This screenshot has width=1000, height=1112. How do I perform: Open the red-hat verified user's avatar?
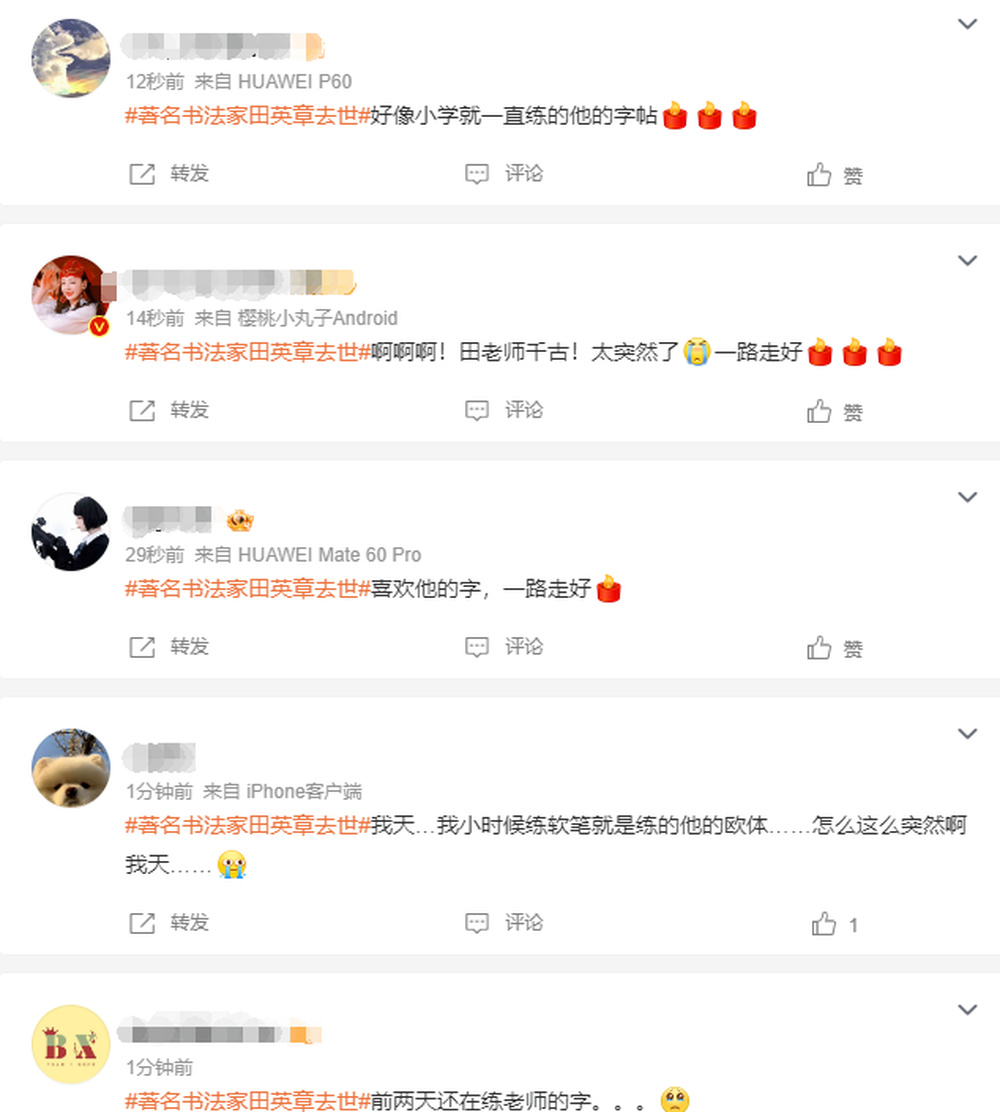click(71, 295)
